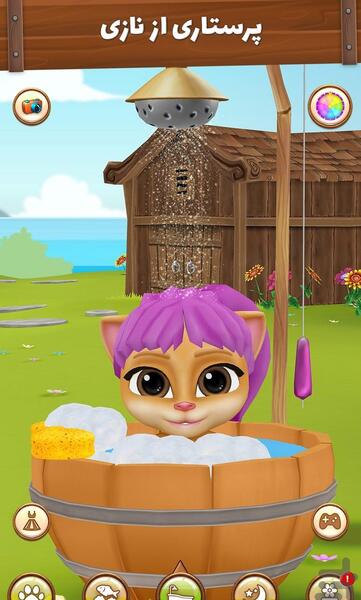361x600 pixels.
Task: Switch to the moon sleep tab
Action: [255, 587]
